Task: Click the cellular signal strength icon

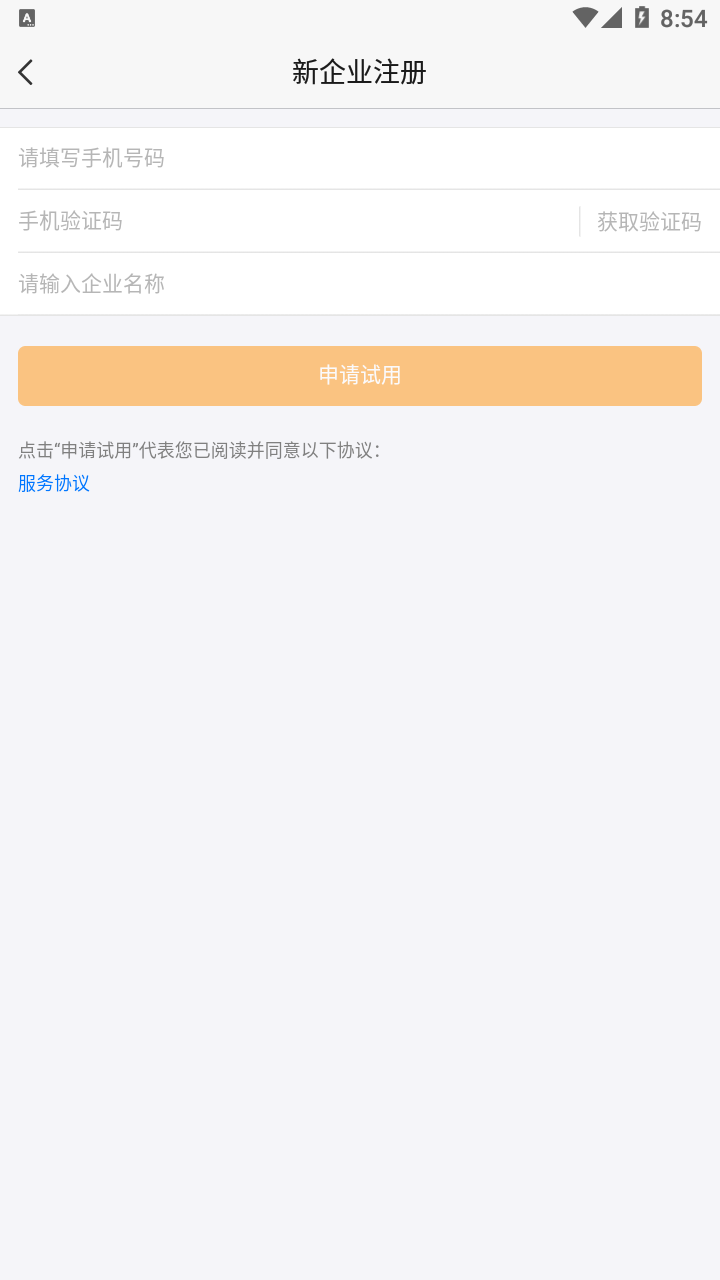Action: 613,15
